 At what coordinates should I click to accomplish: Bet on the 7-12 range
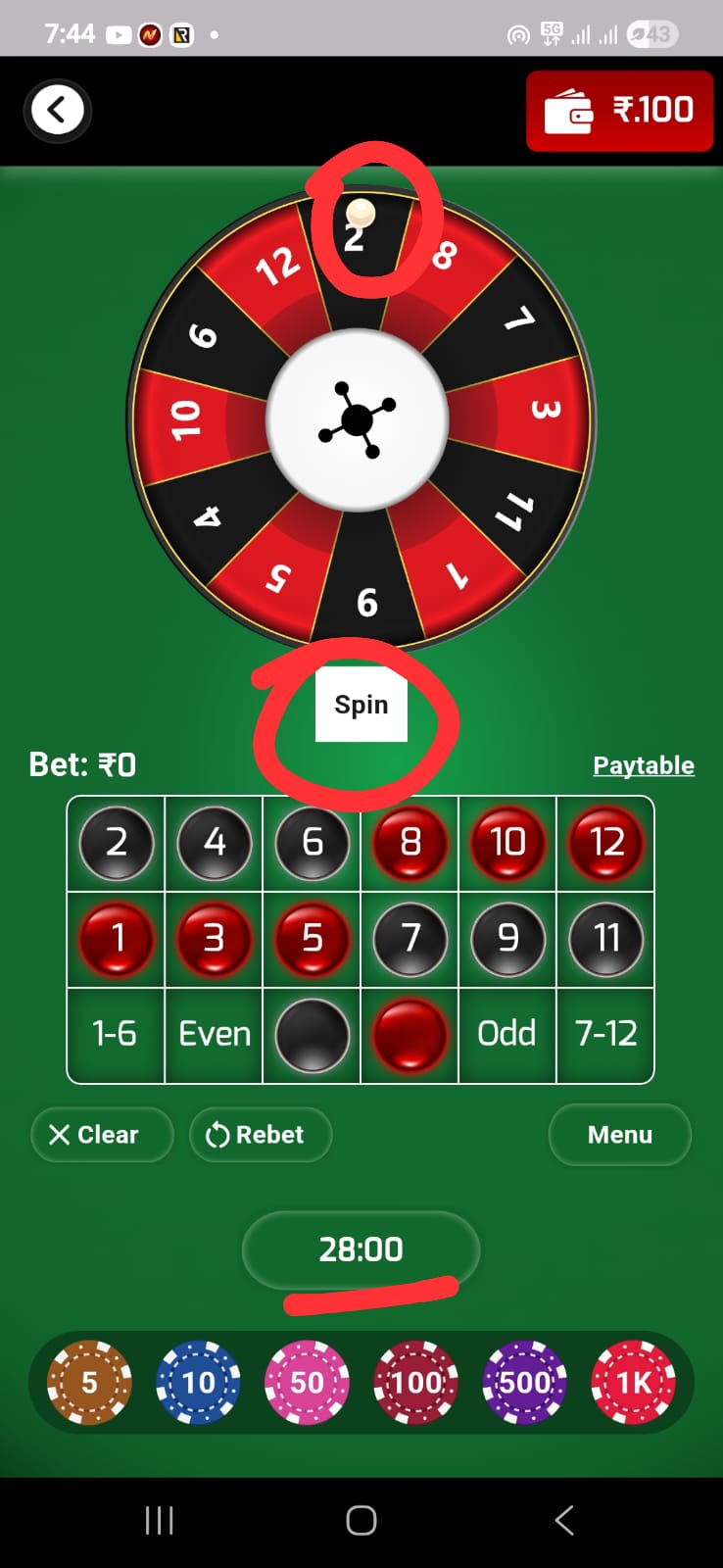pyautogui.click(x=605, y=1034)
